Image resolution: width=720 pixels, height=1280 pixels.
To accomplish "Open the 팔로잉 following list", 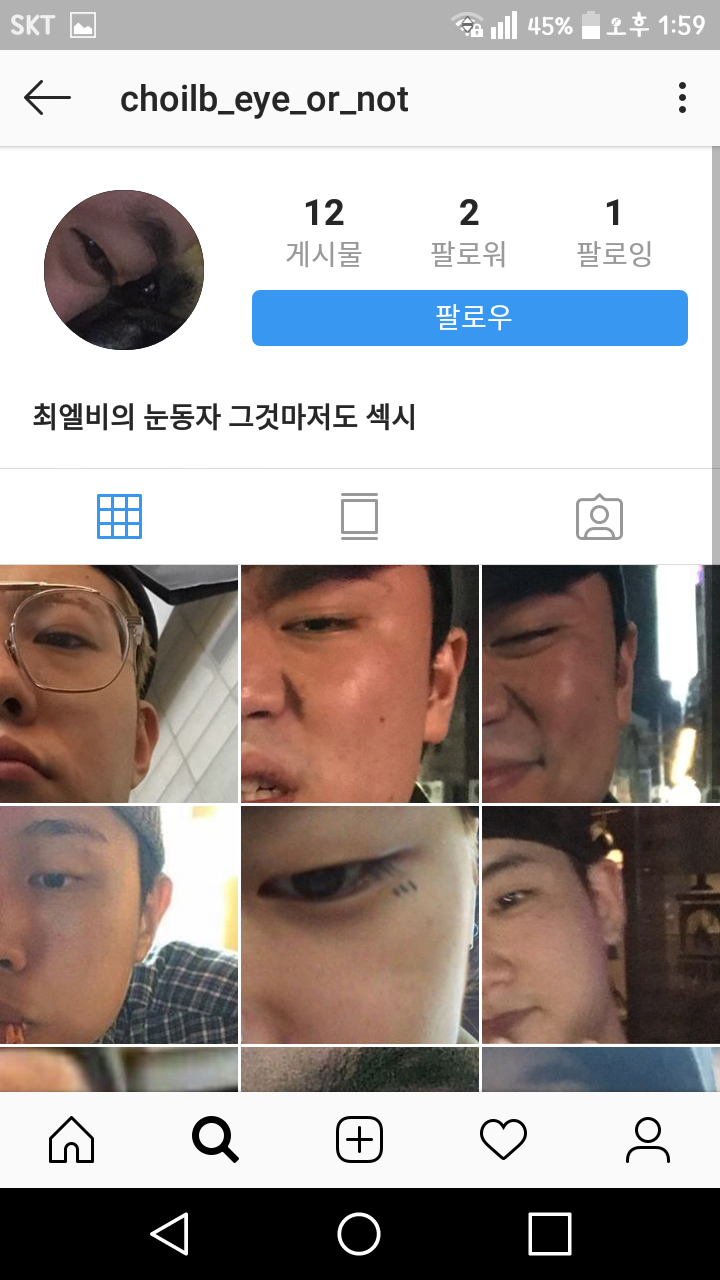I will pos(614,232).
